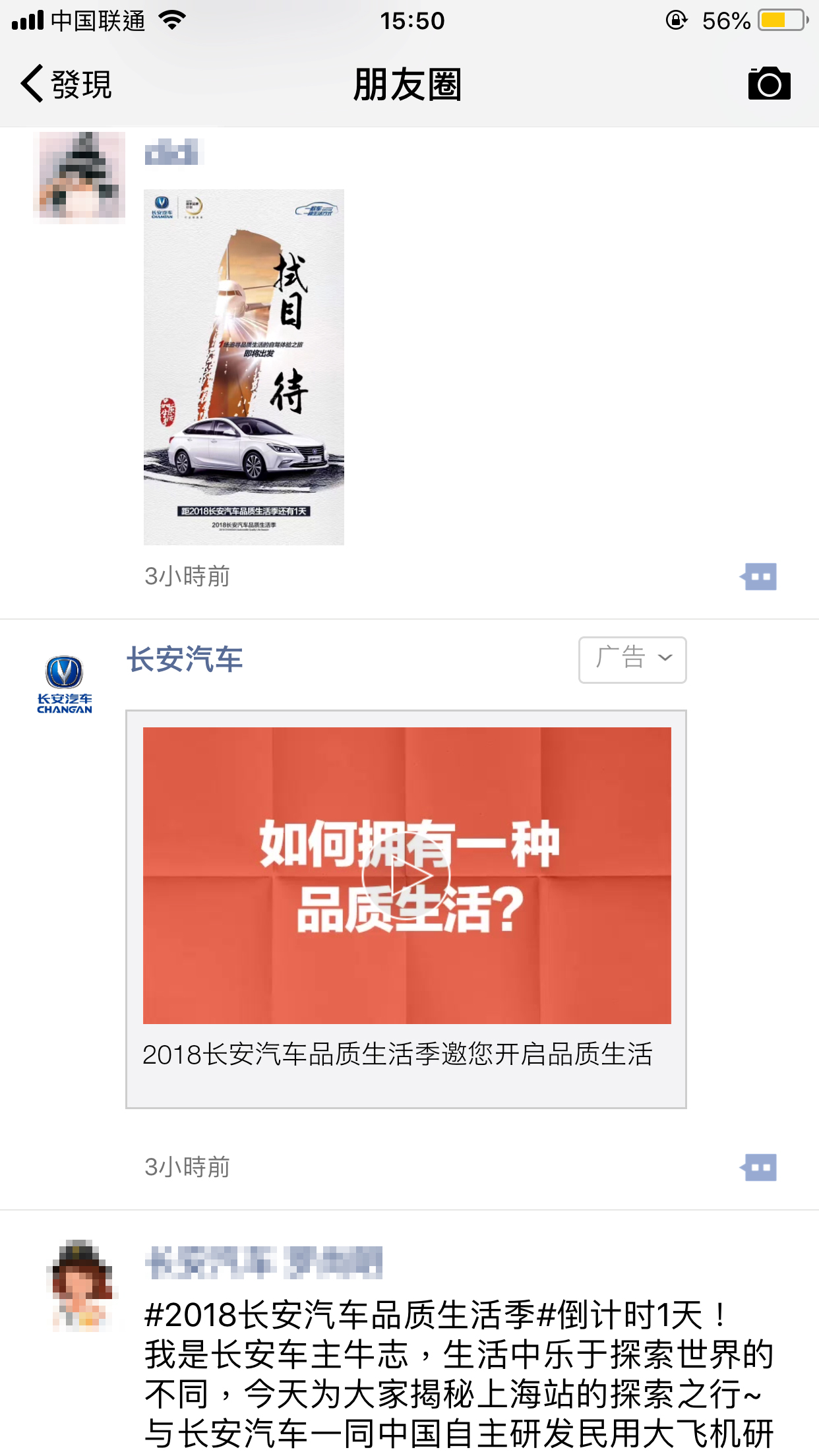Screen dimensions: 819x1456
Task: Expand the 广告 dropdown
Action: pyautogui.click(x=632, y=659)
